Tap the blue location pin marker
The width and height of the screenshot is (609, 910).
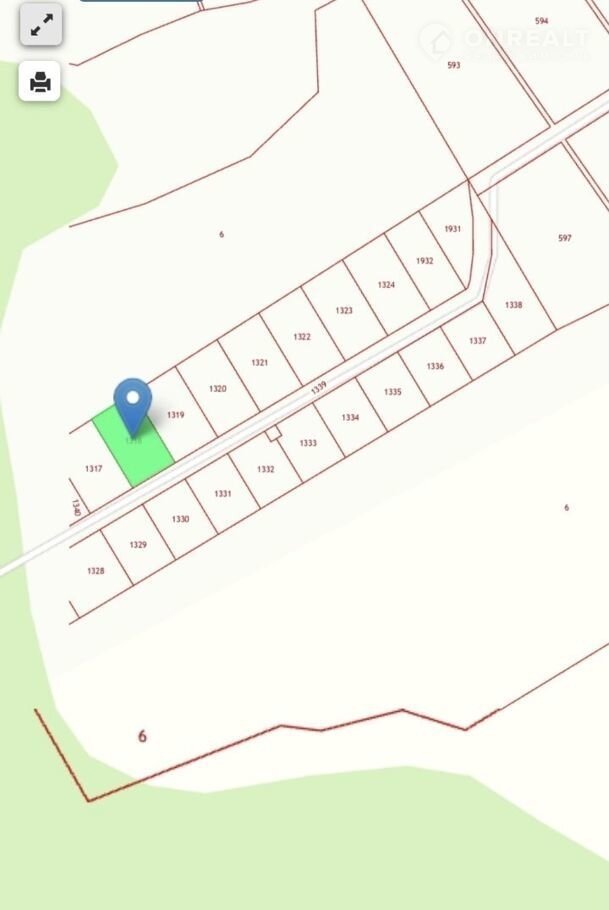point(132,402)
